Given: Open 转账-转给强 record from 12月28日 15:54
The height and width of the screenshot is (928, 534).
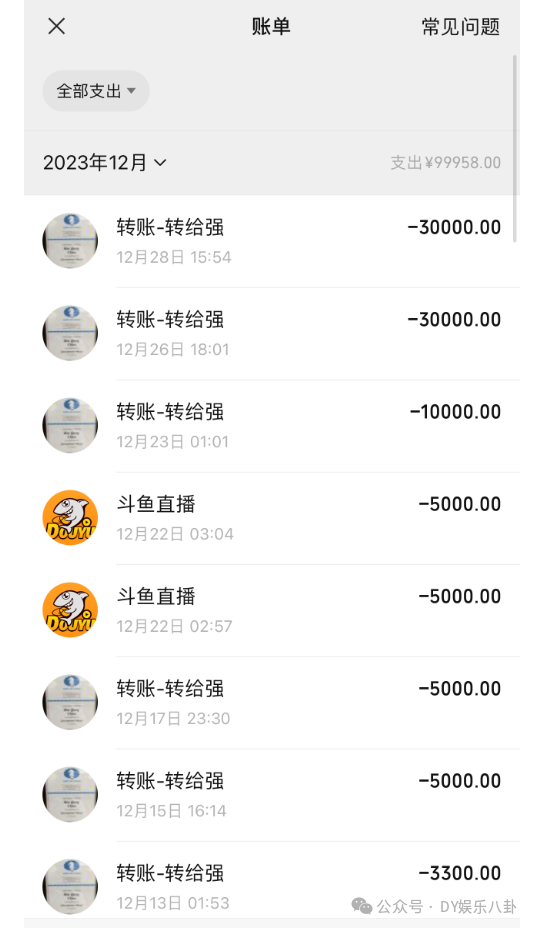Looking at the screenshot, I should (x=272, y=241).
